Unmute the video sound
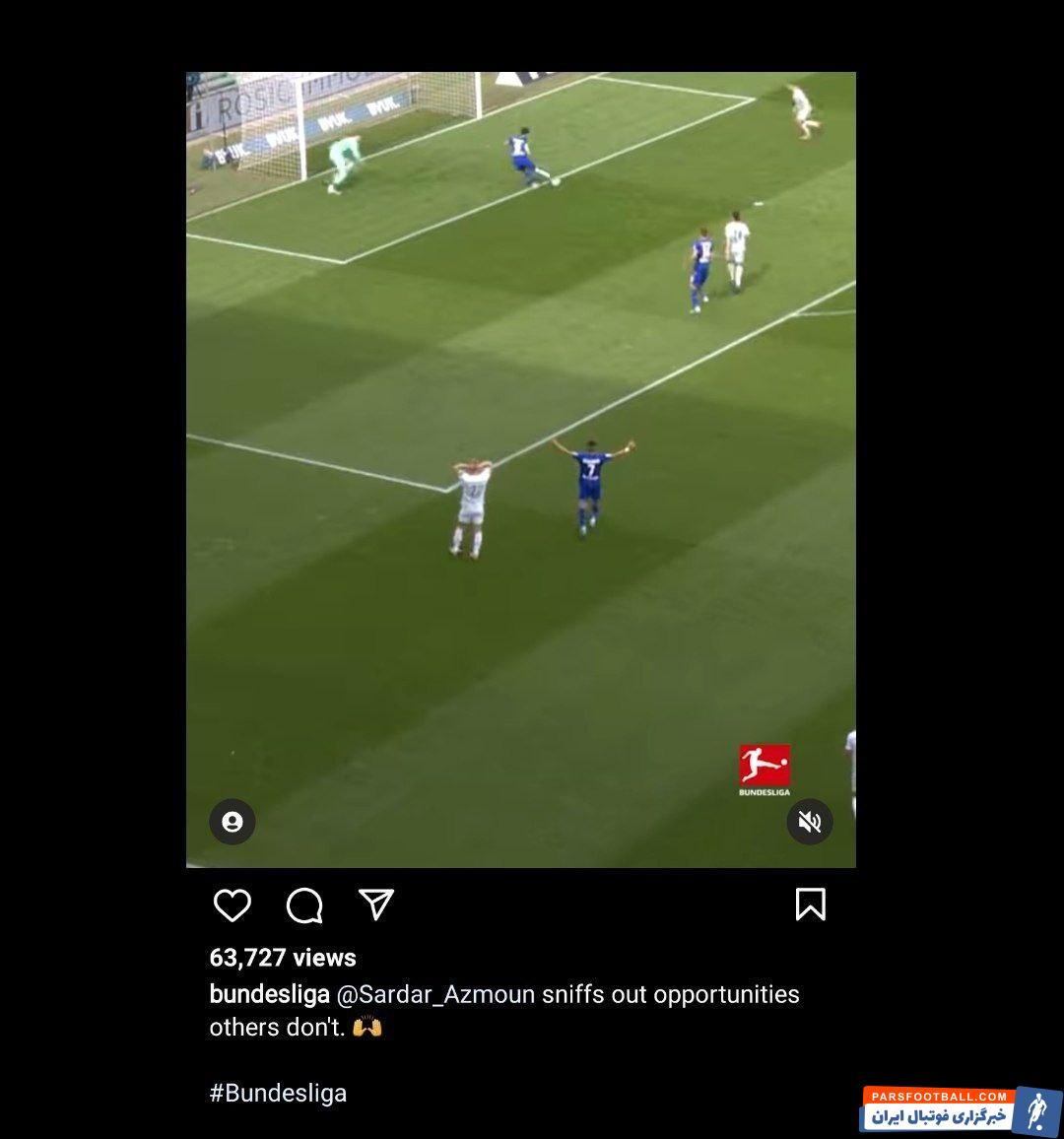 tap(810, 822)
